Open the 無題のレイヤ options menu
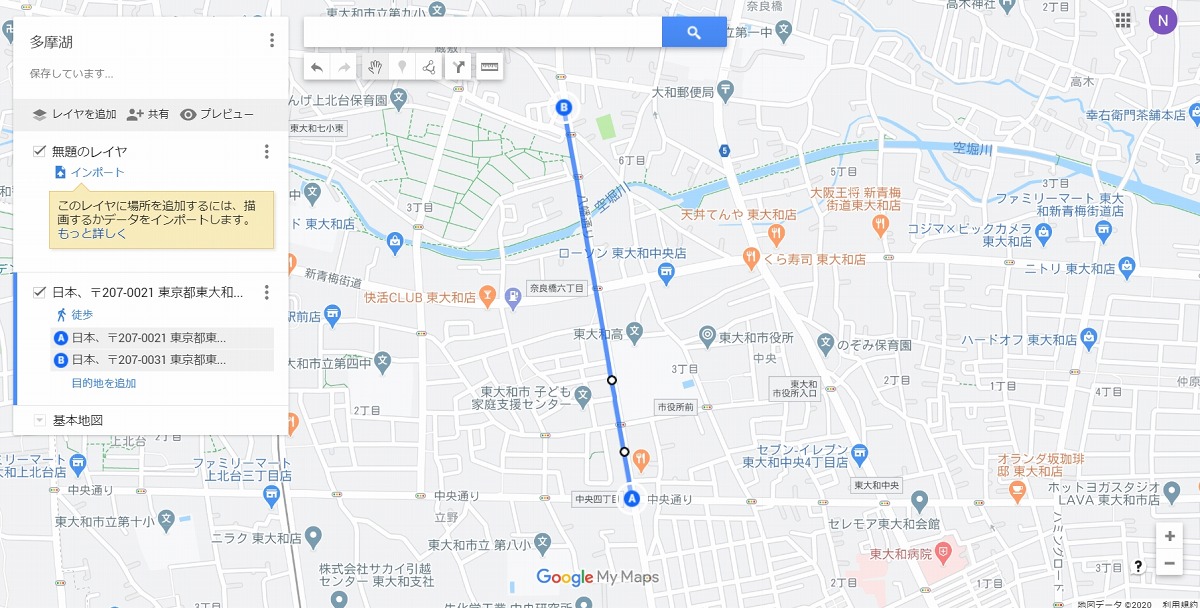Screen dimensions: 1200x608 tap(266, 152)
